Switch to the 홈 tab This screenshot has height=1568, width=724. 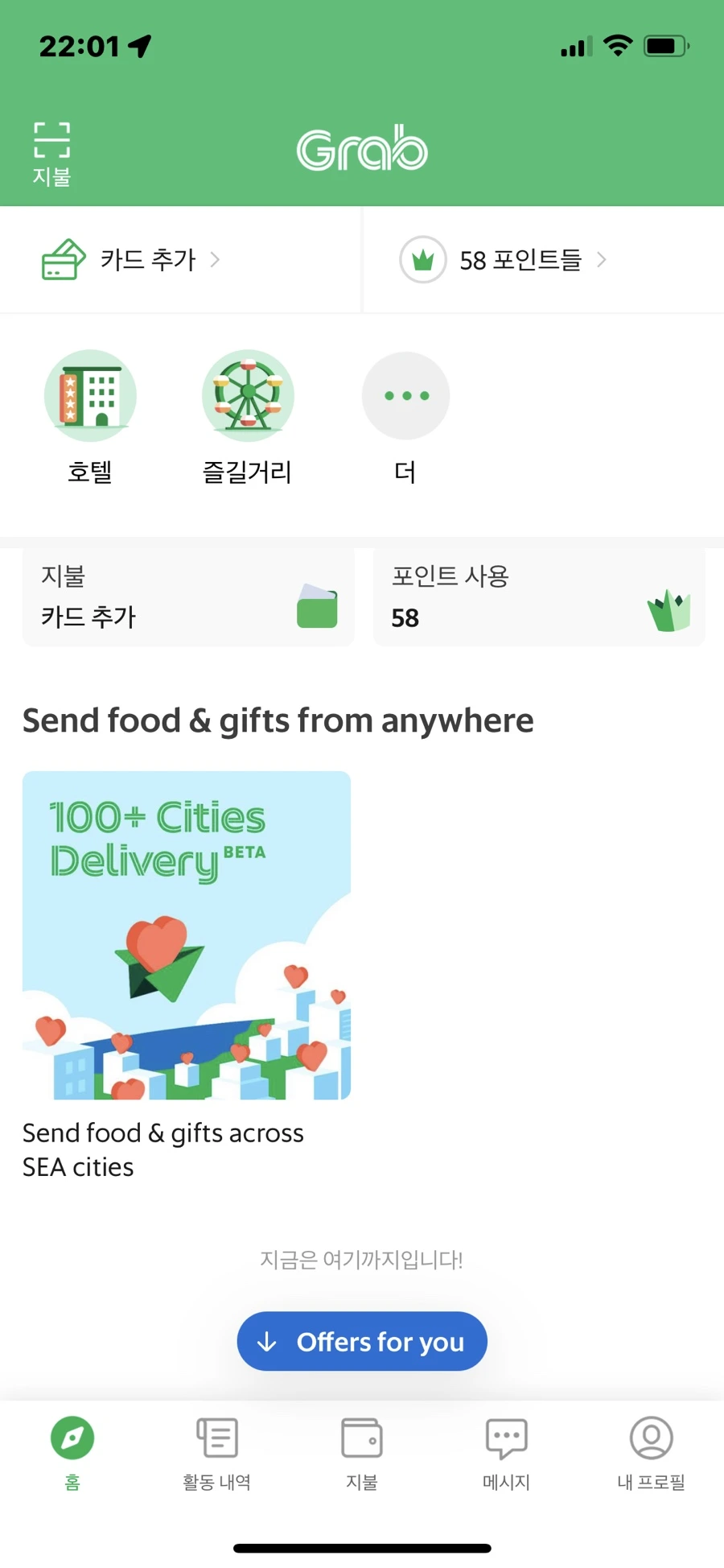[x=72, y=1452]
